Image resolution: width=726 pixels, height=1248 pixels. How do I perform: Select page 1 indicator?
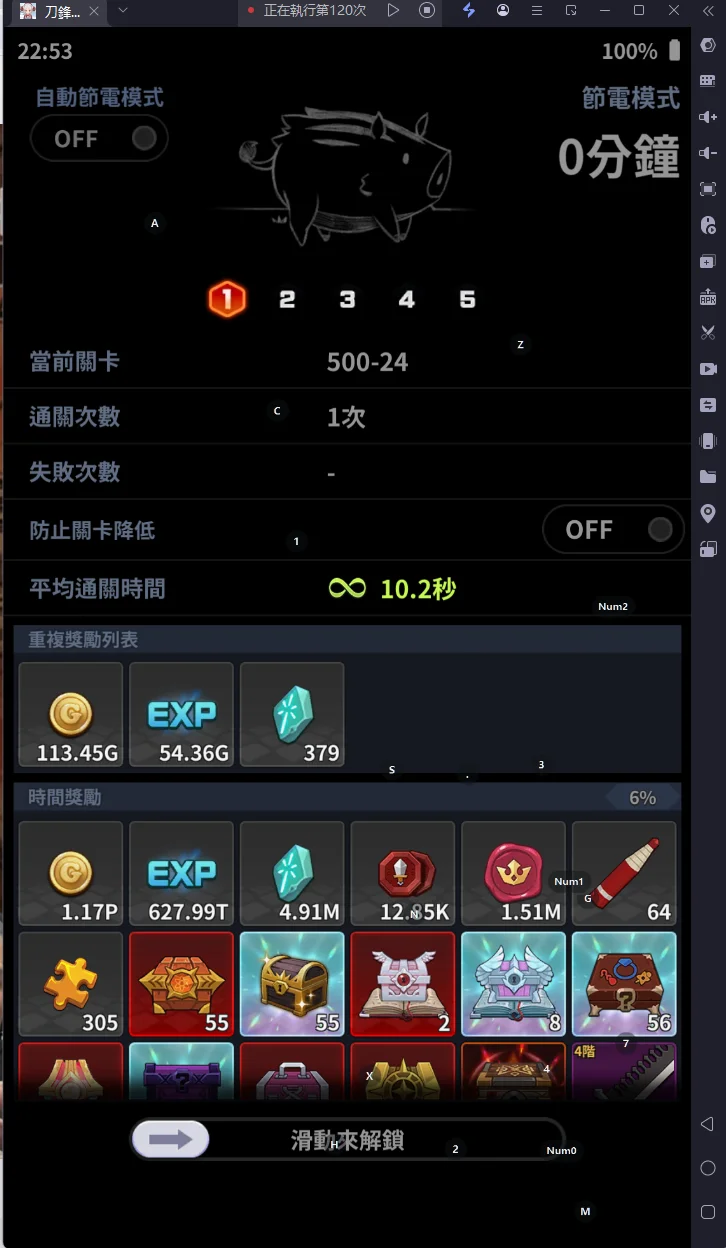click(x=227, y=299)
